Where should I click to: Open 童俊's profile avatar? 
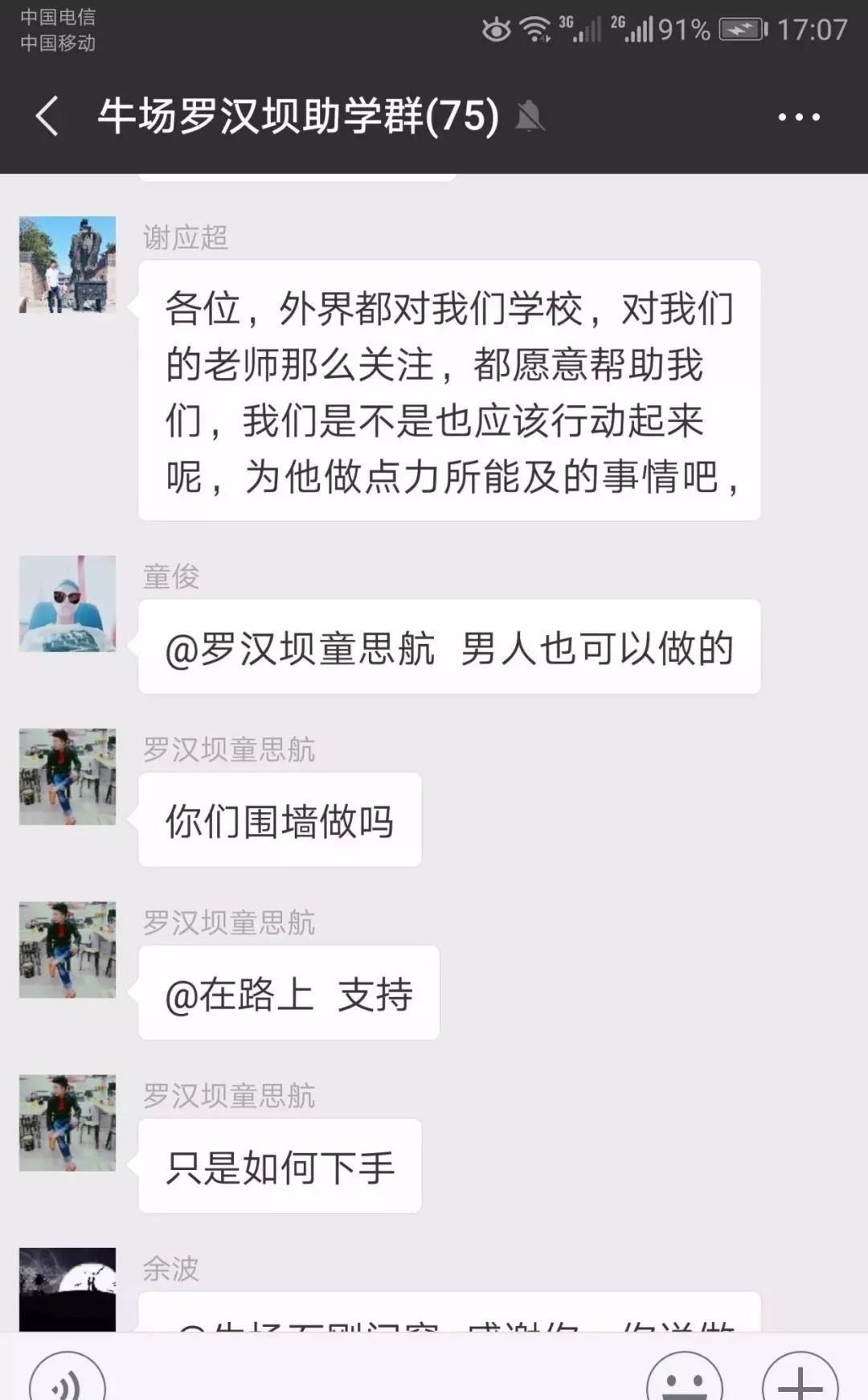point(68,603)
